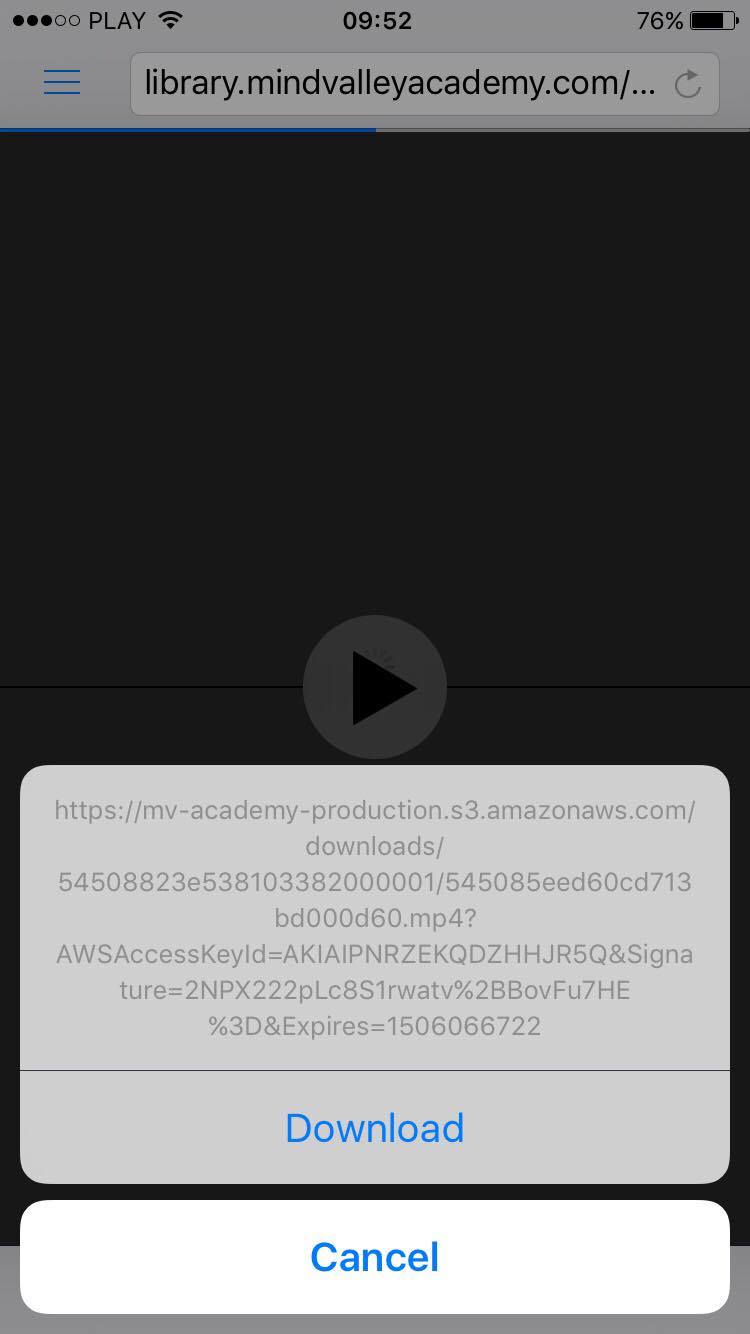Reload the page with refresh icon
The width and height of the screenshot is (750, 1334).
point(688,84)
